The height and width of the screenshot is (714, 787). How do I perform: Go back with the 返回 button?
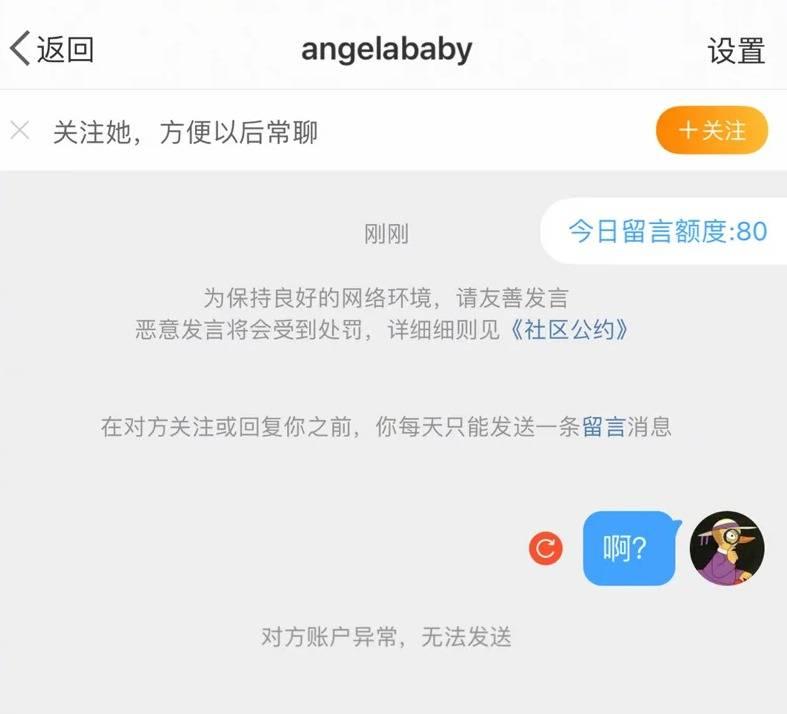point(52,49)
